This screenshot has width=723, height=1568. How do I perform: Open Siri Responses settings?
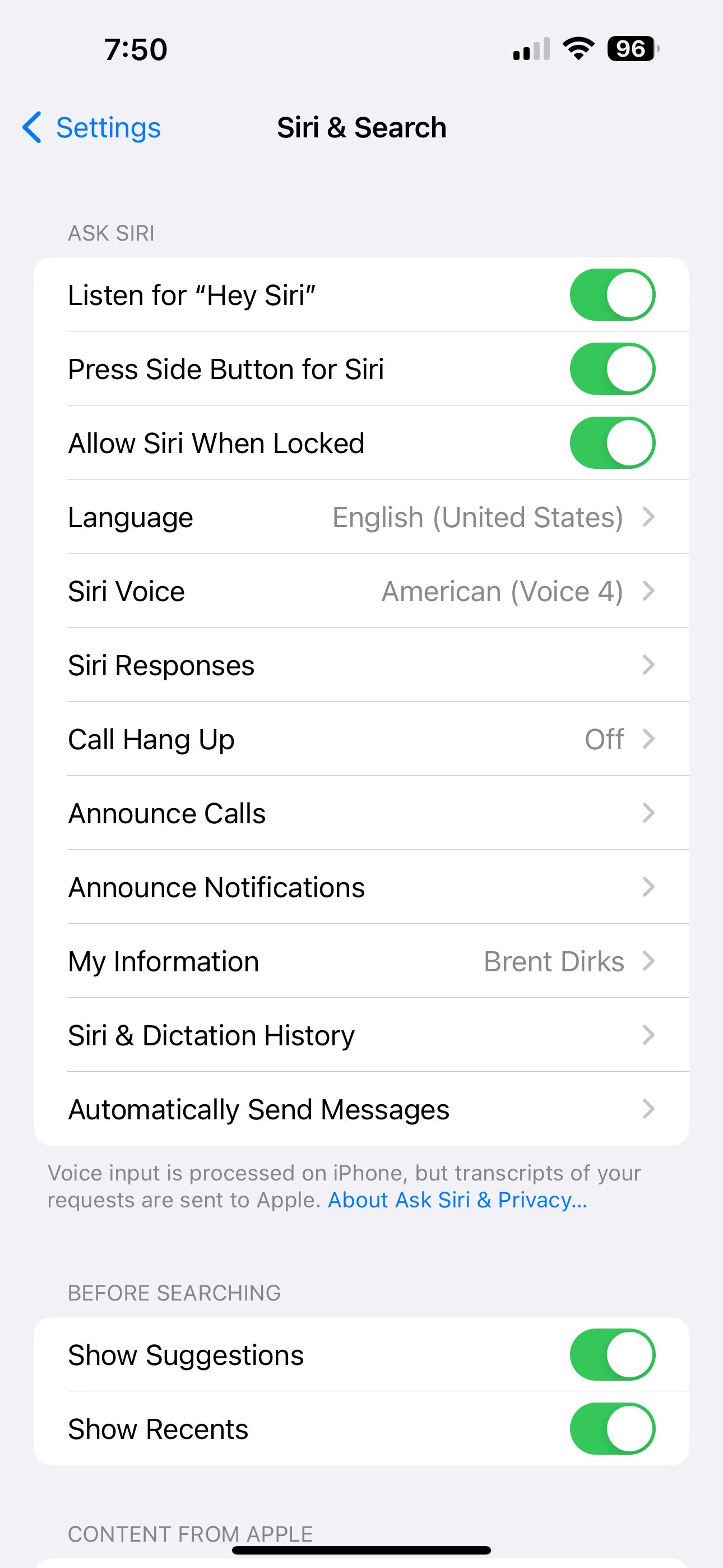(x=361, y=665)
